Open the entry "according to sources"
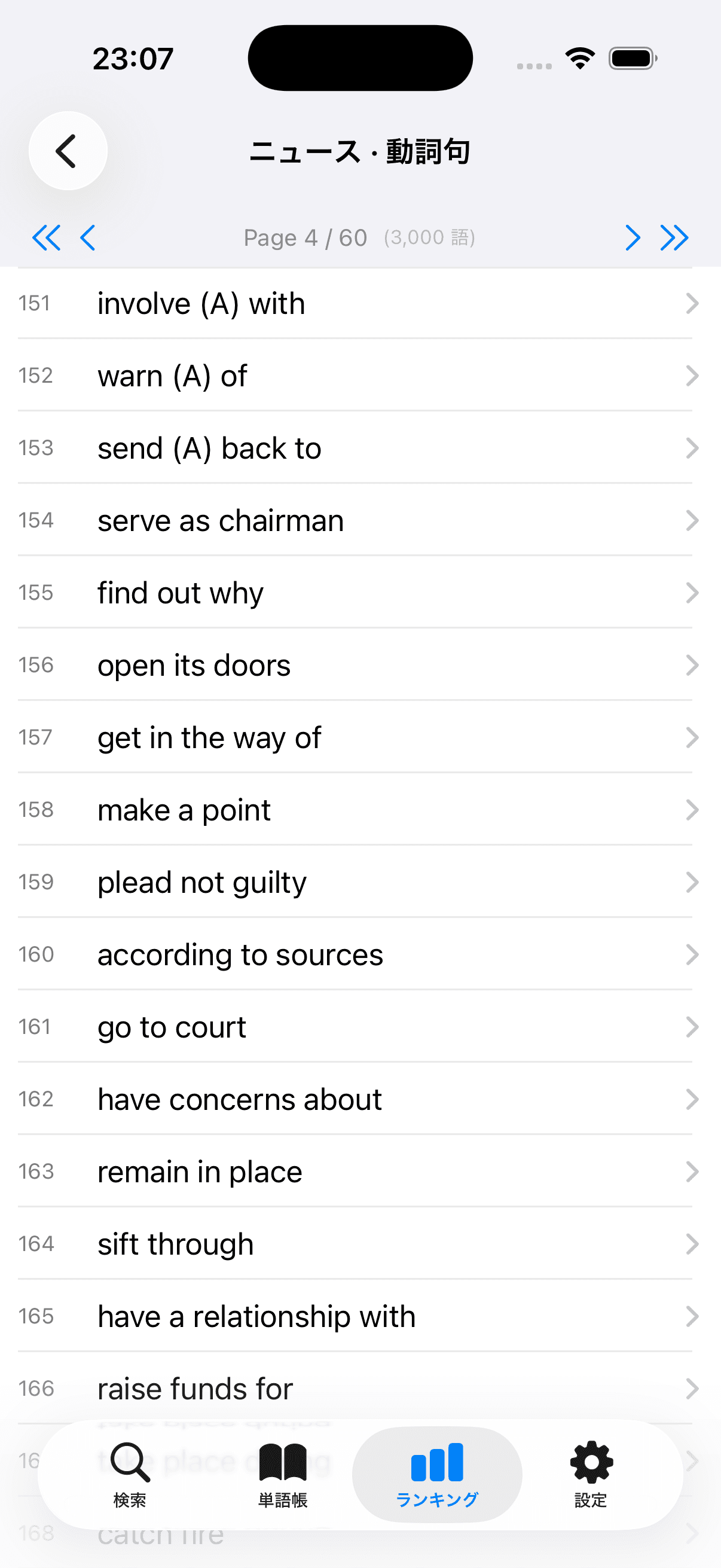This screenshot has width=721, height=1568. click(x=360, y=954)
